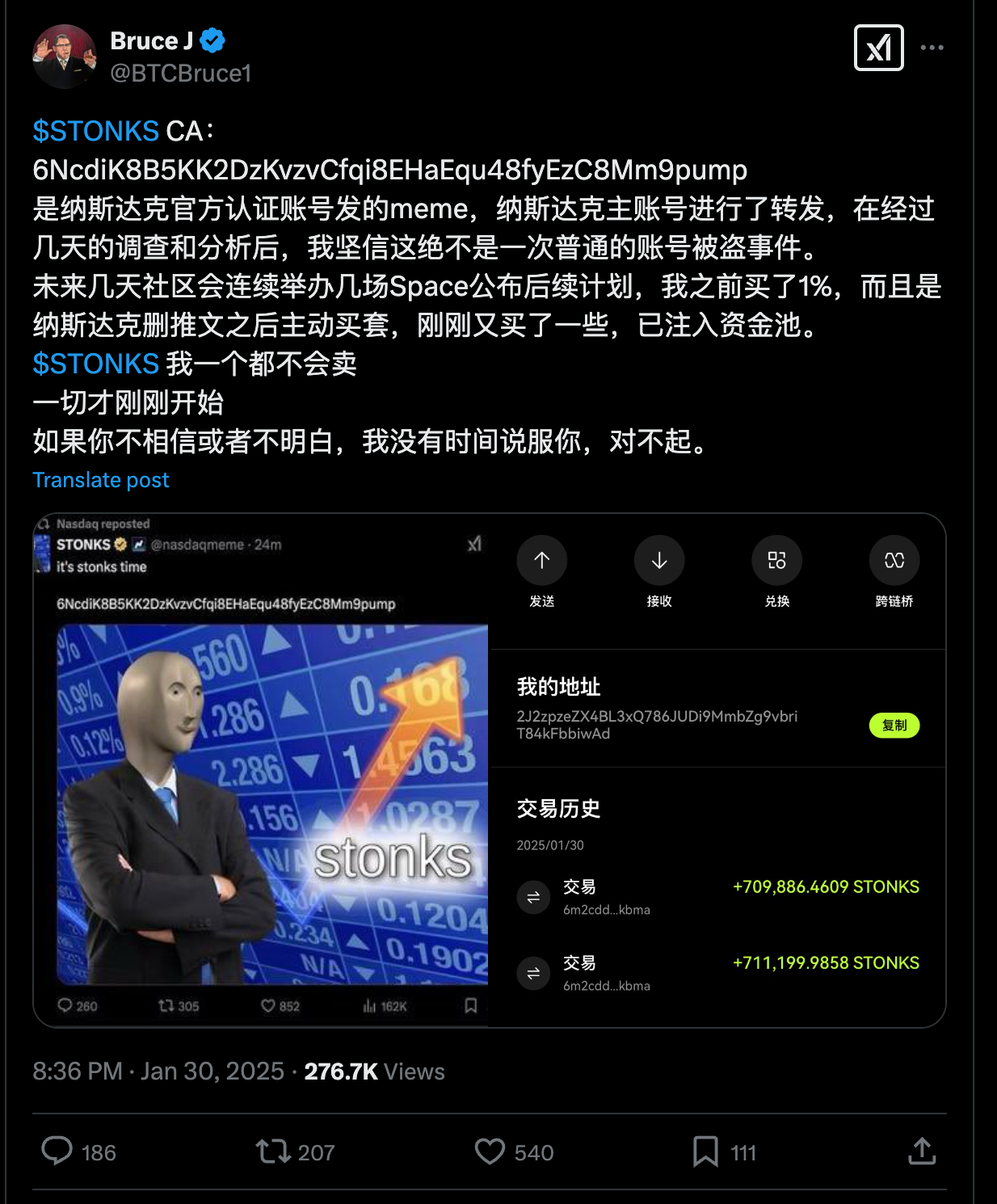Open @BTCBruce1 username handle
Screen dimensions: 997x1204
pyautogui.click(x=181, y=74)
